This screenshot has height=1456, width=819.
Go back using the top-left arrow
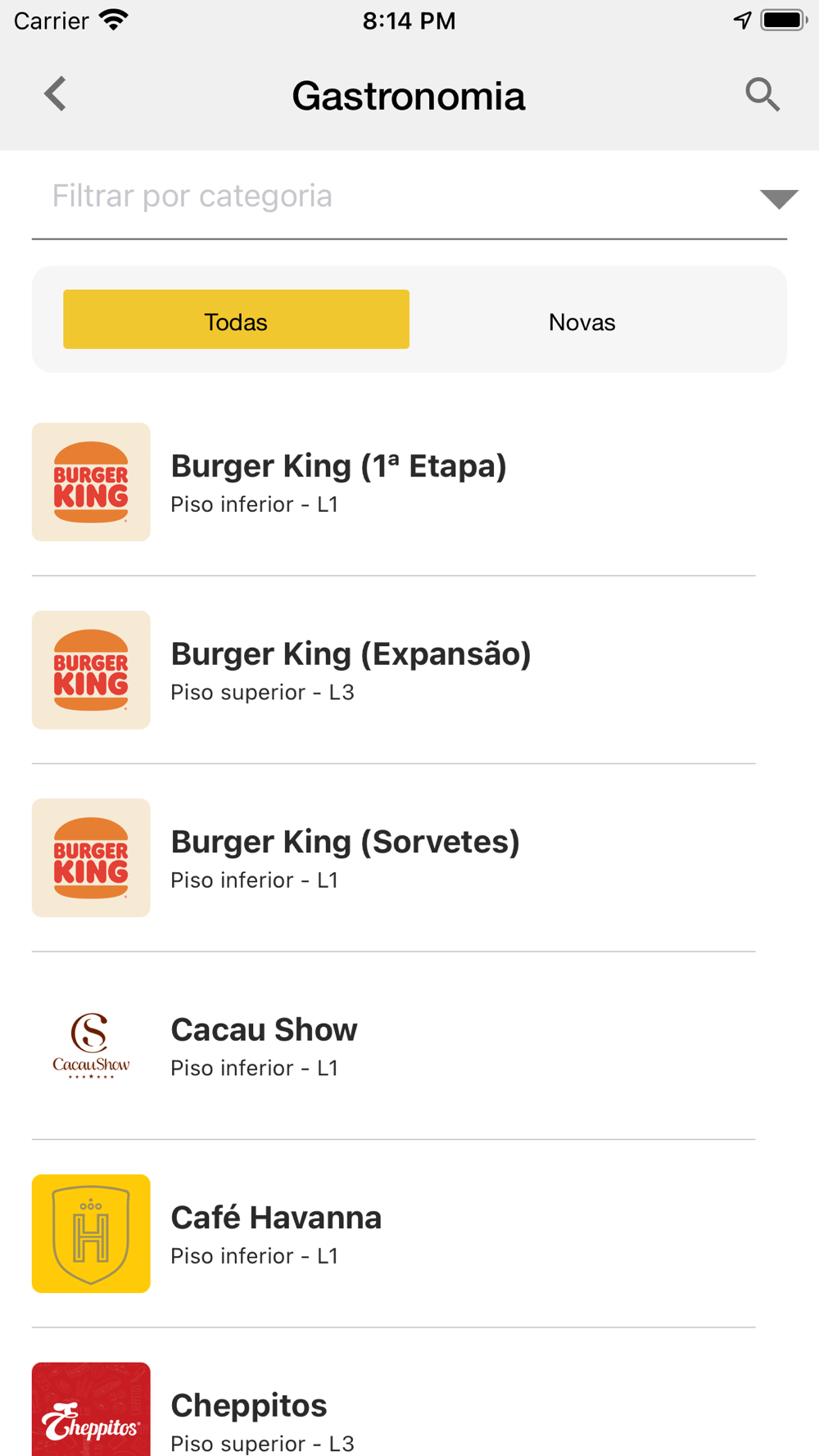coord(55,94)
